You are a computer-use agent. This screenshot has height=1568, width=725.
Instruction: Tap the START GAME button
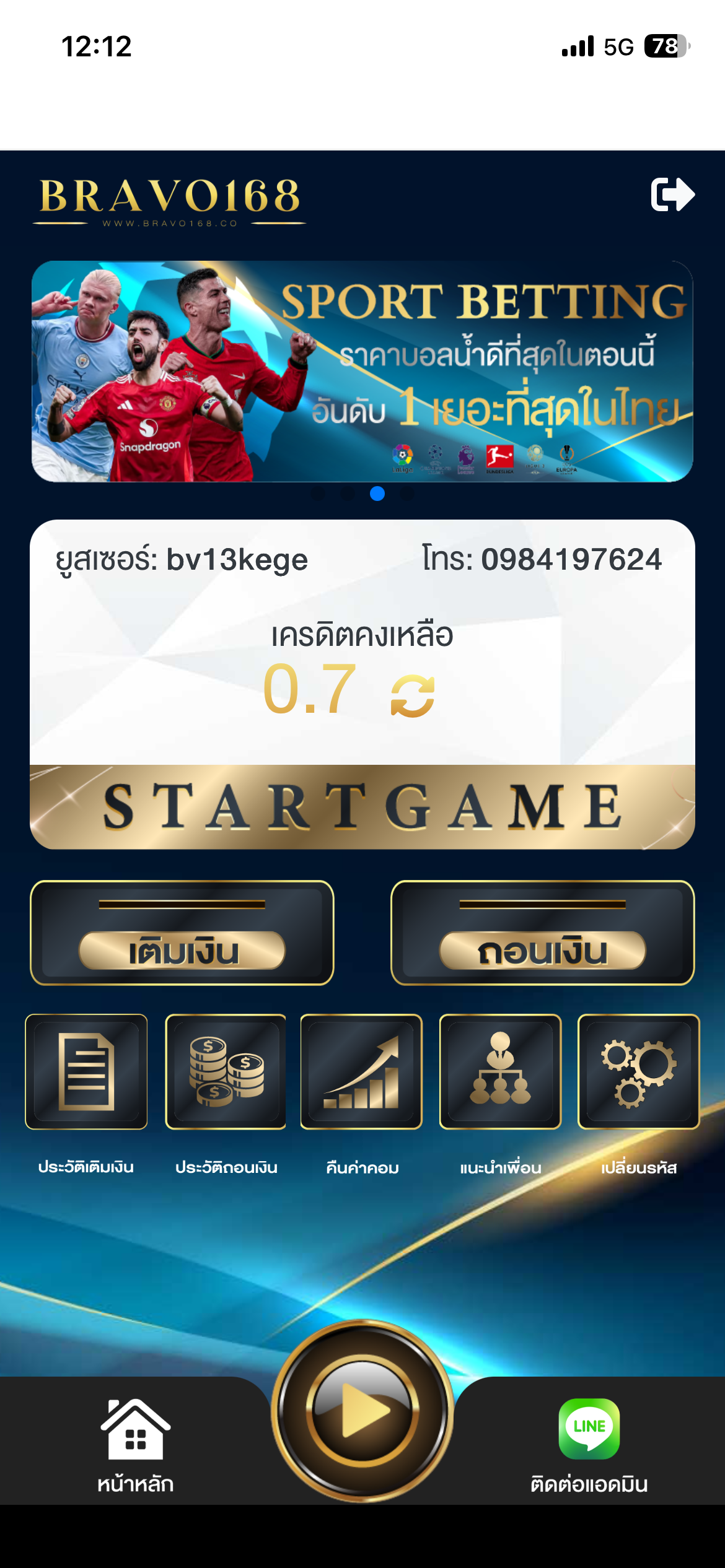tap(362, 806)
